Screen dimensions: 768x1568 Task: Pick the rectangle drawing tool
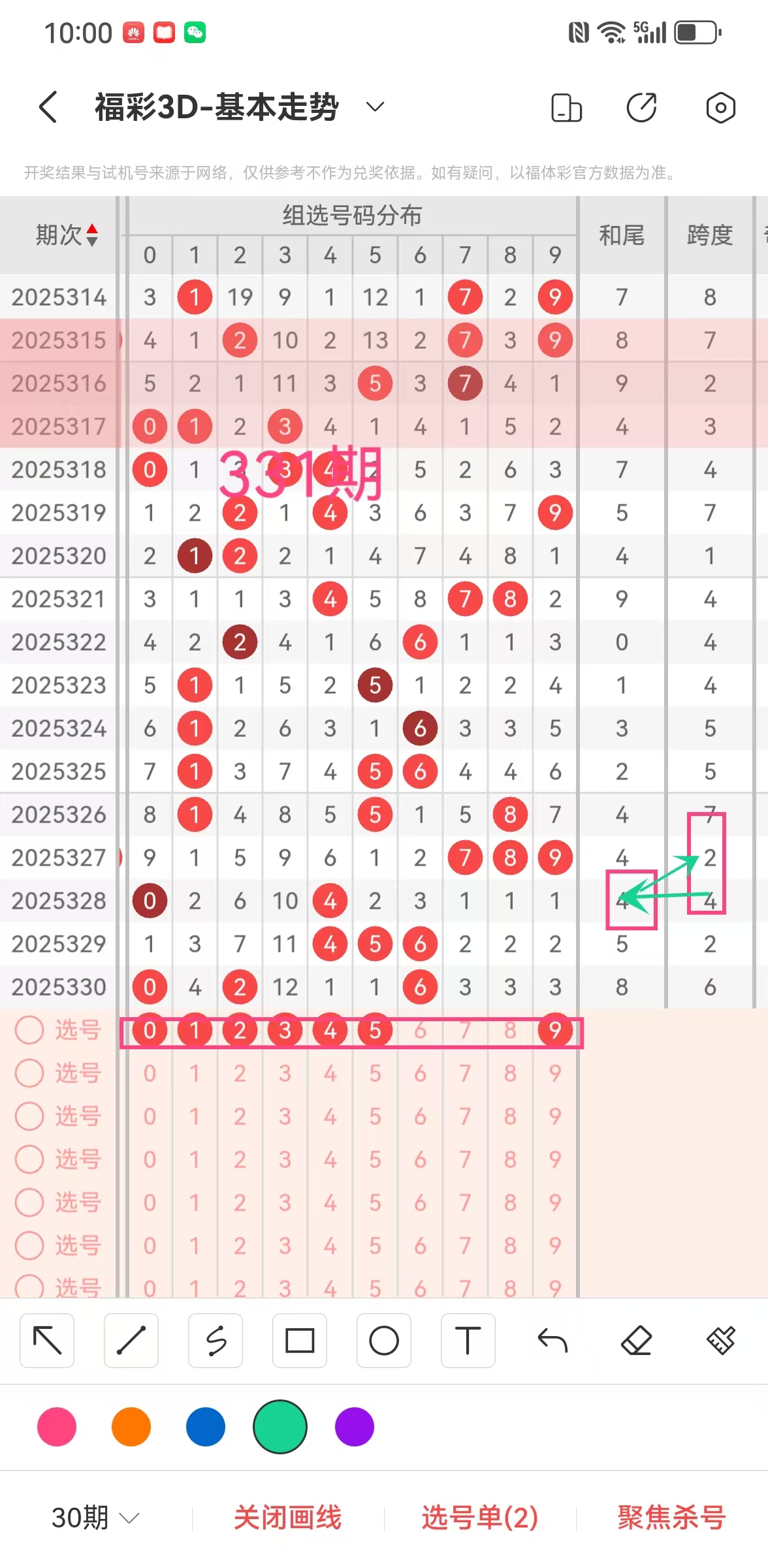[x=300, y=1341]
